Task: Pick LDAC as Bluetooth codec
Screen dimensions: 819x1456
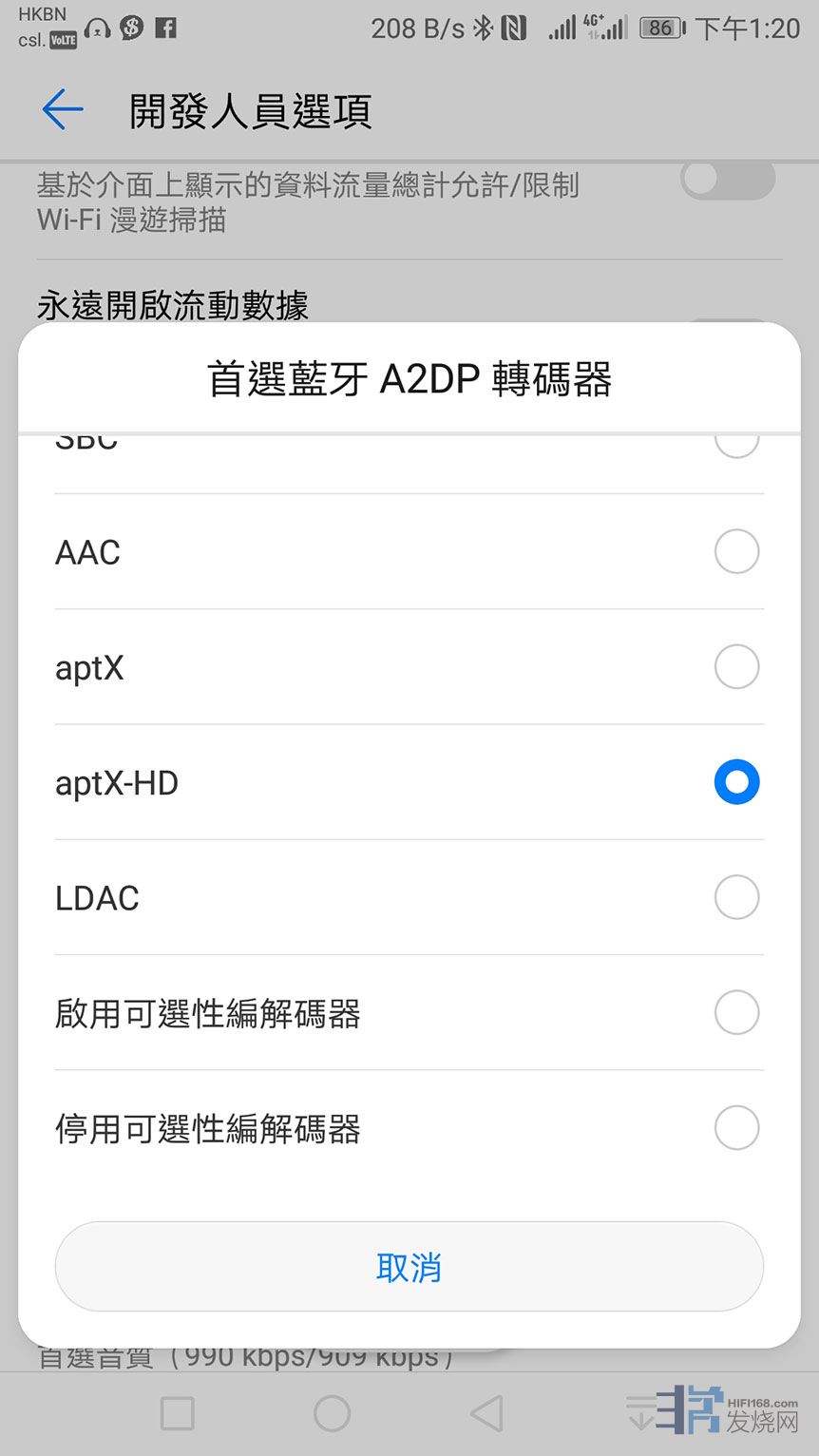Action: 736,897
